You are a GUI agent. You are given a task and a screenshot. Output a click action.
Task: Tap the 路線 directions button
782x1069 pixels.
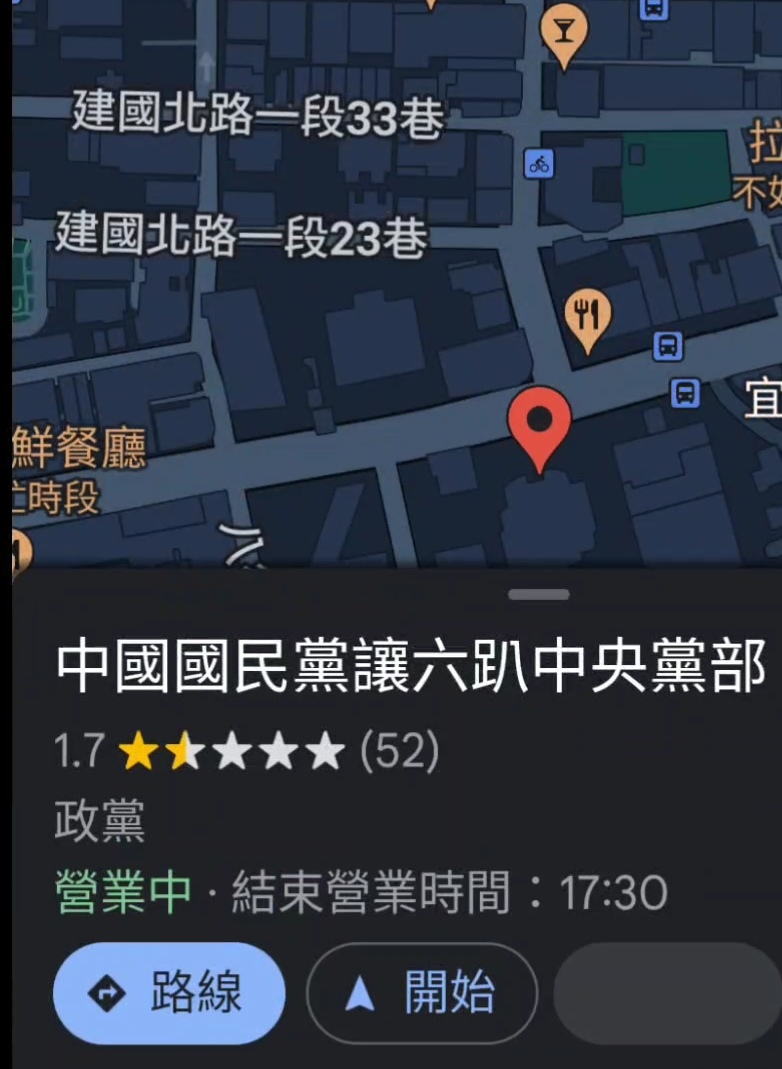168,993
